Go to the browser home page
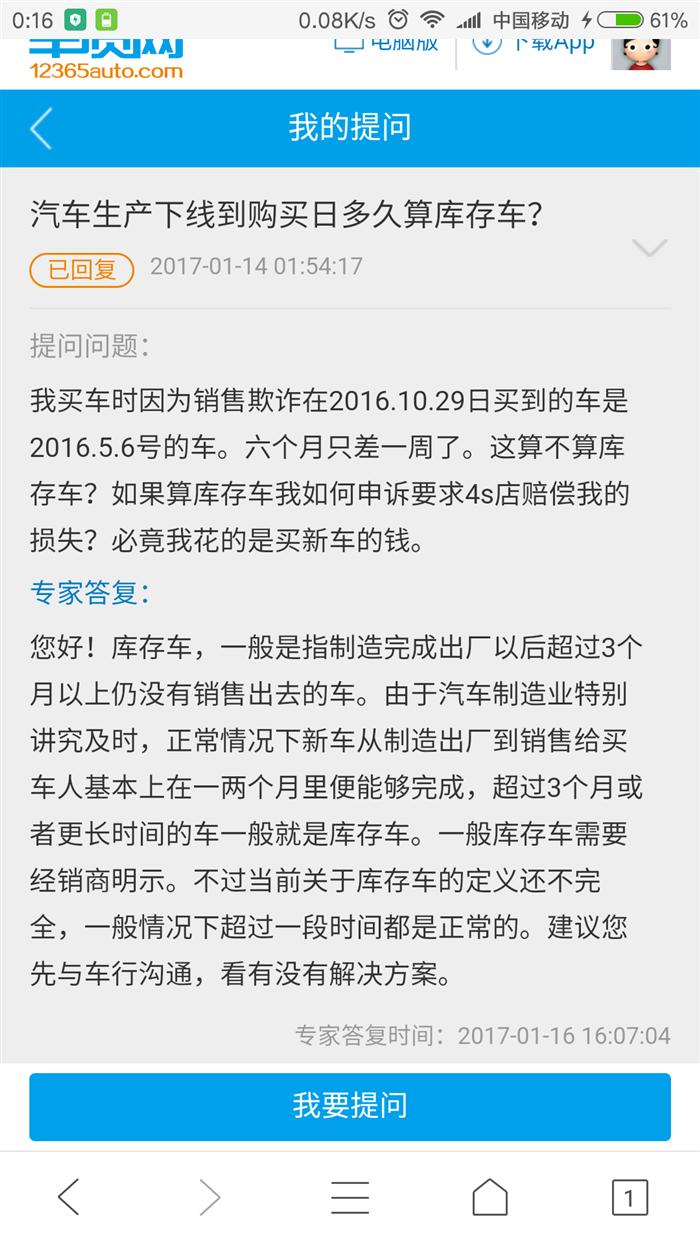 490,1197
